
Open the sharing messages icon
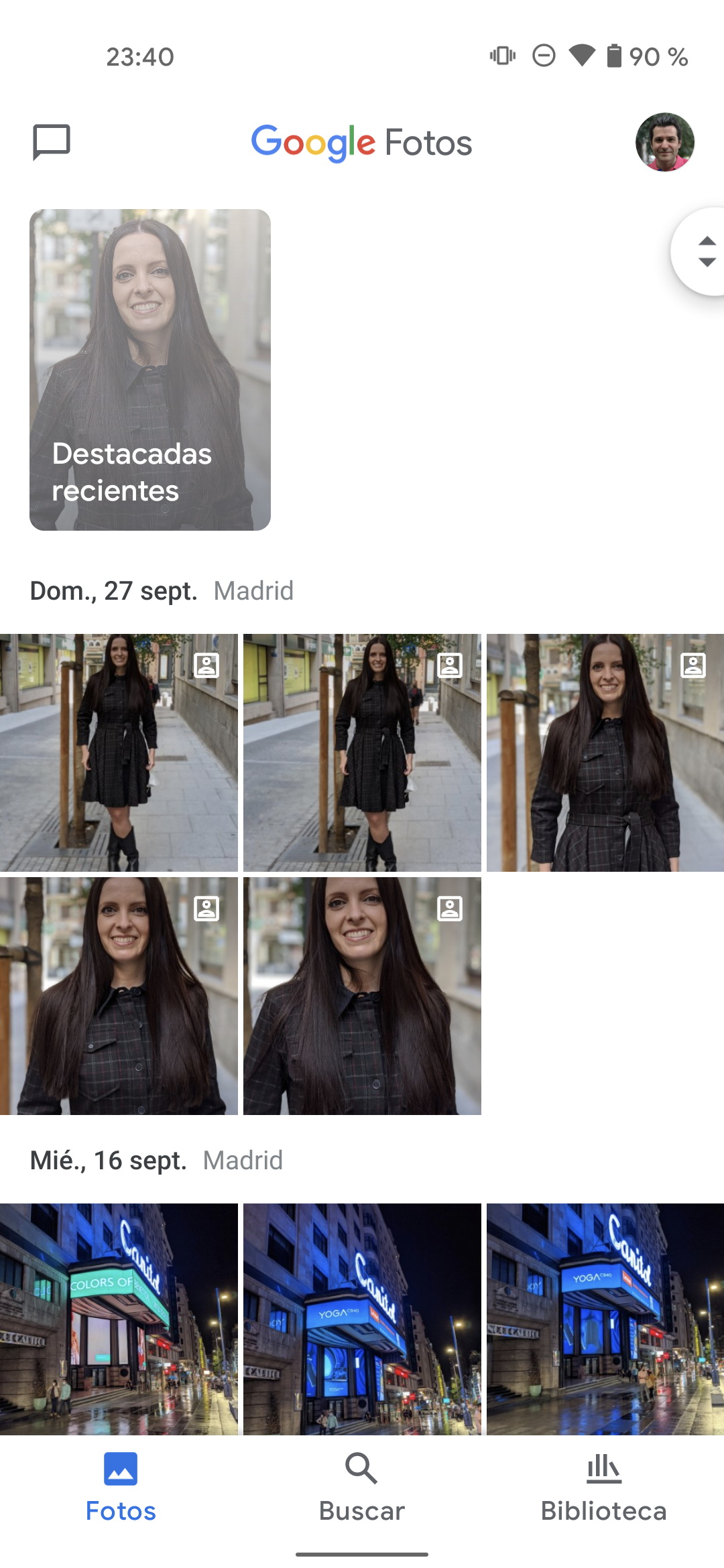point(52,142)
